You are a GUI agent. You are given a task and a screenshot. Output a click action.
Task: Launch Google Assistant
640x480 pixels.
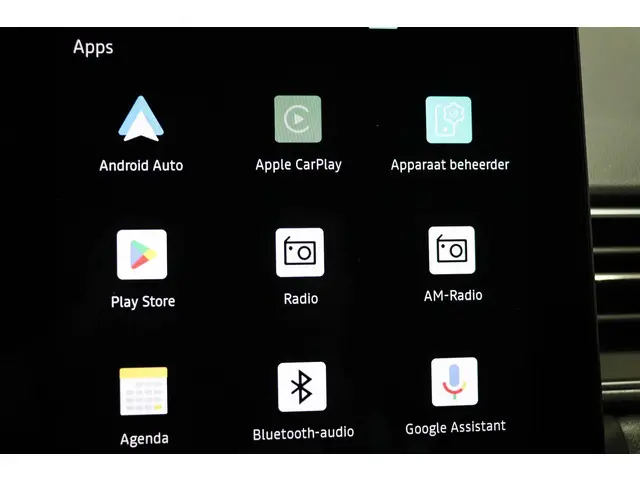(x=454, y=382)
